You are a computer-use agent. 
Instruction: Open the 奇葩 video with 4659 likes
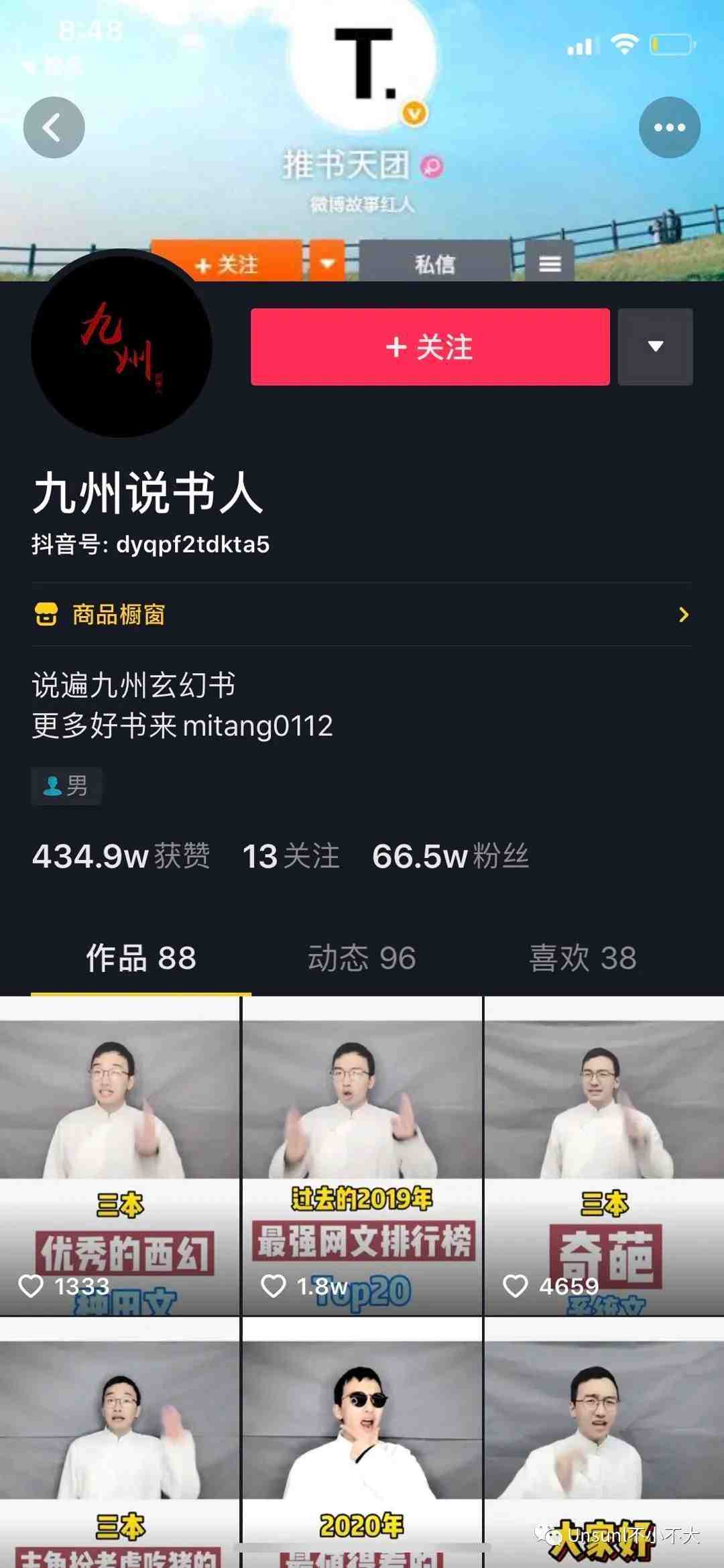(603, 1156)
